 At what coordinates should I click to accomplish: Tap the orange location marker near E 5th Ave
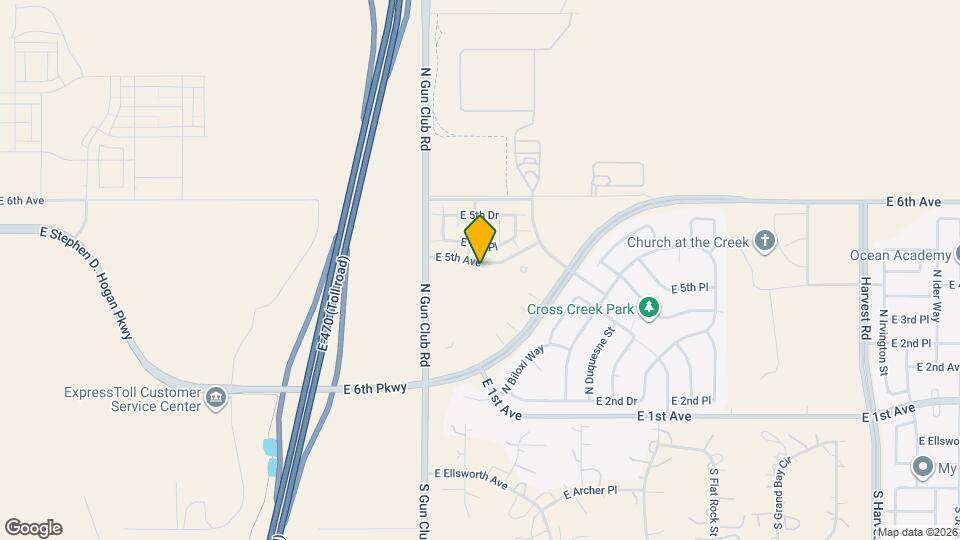pos(480,239)
